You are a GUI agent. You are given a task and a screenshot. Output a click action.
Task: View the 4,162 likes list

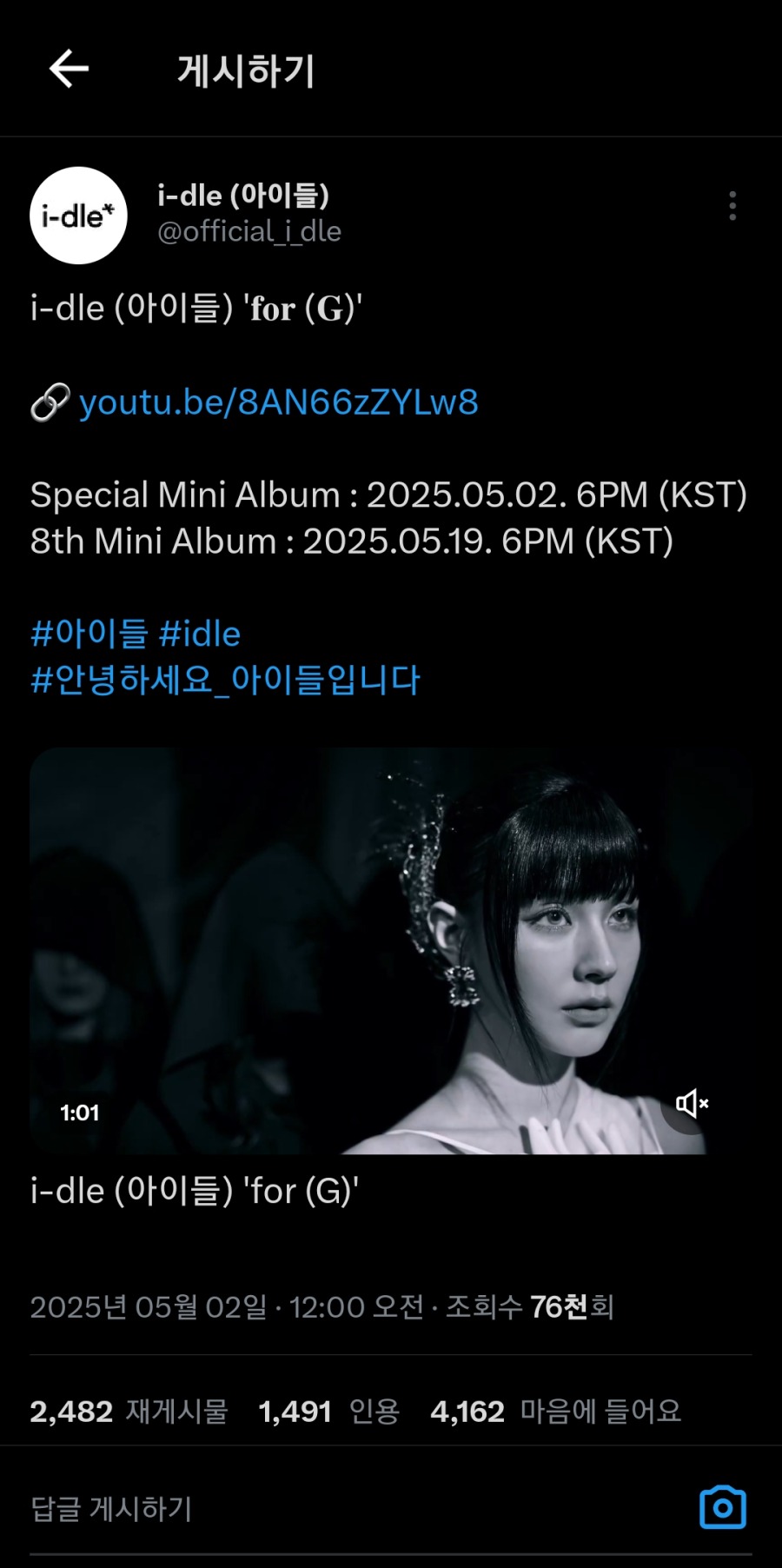555,1411
